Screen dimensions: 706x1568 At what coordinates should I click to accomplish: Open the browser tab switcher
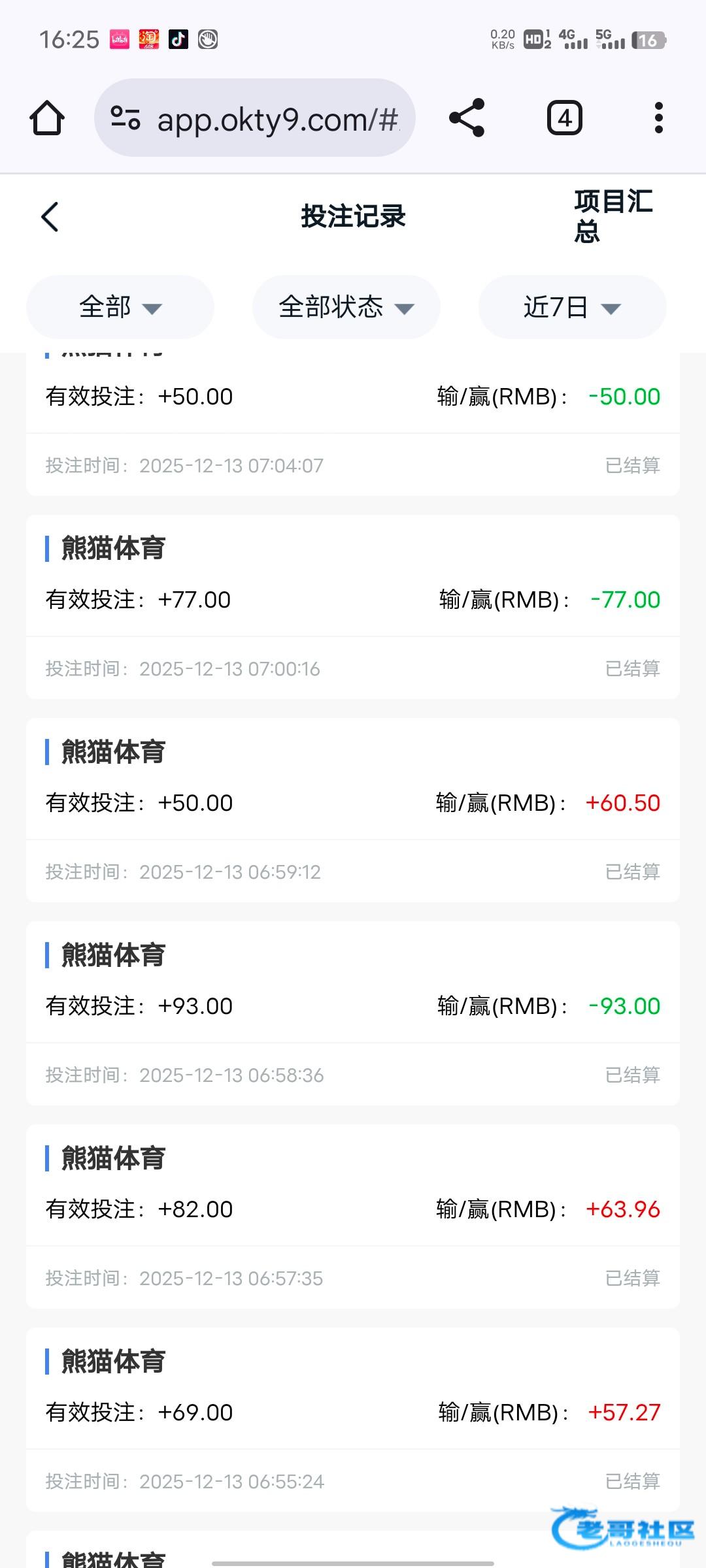(x=564, y=118)
